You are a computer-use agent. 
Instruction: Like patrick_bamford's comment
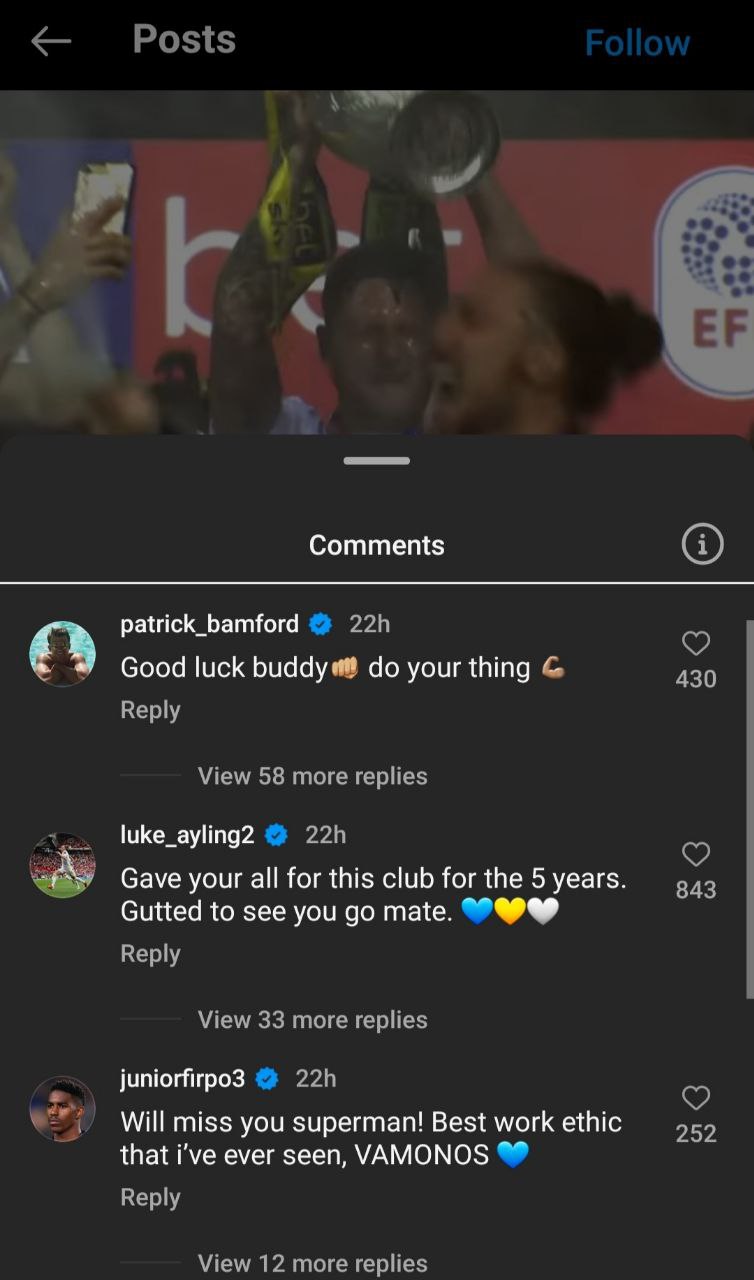[695, 643]
